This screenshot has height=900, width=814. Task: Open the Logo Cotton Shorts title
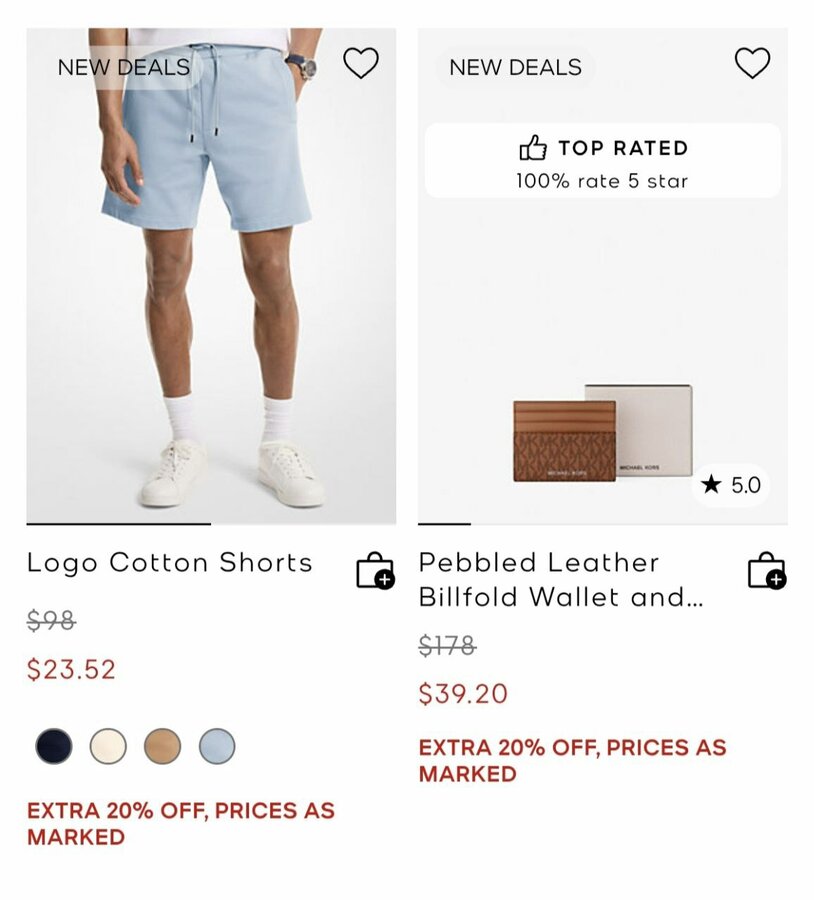click(x=170, y=563)
